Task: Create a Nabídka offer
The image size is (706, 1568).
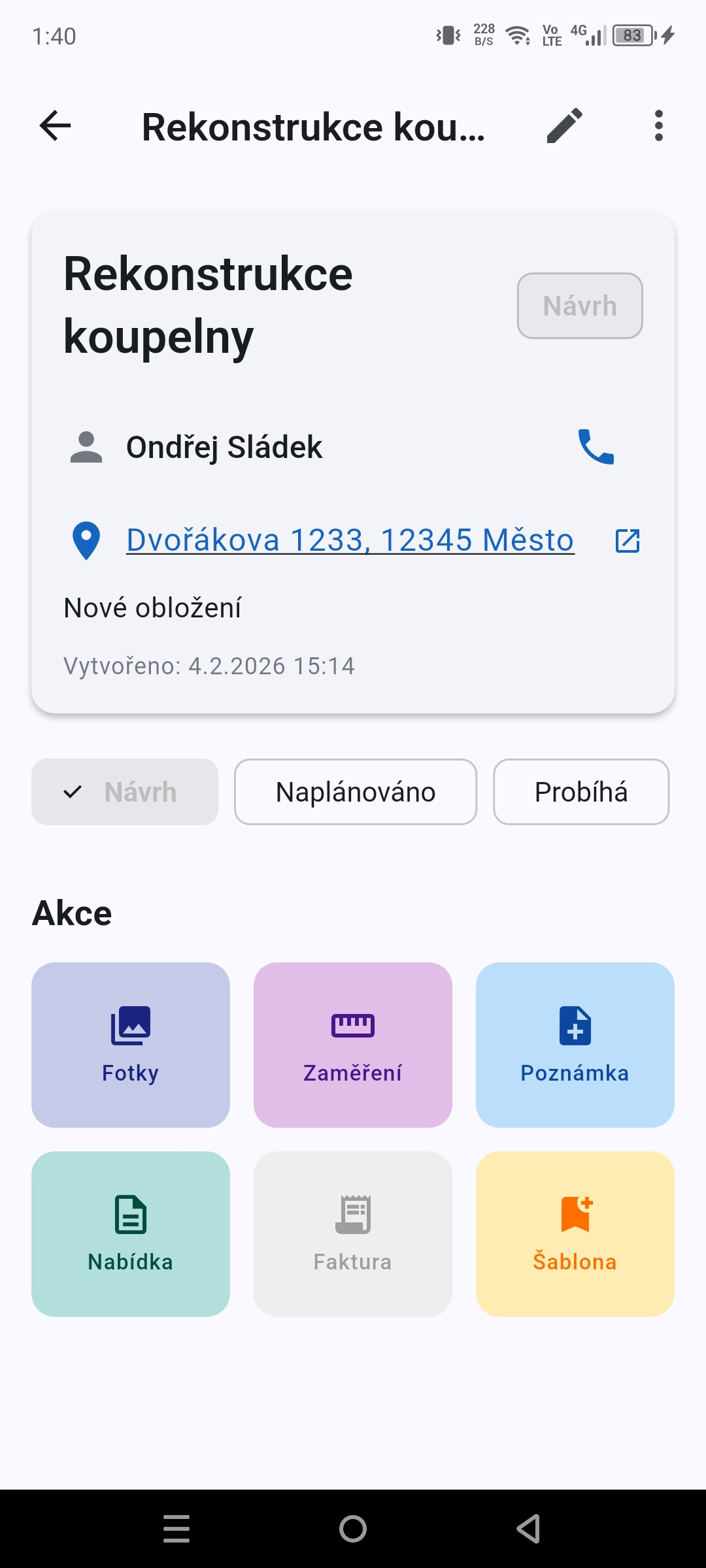Action: (131, 1233)
